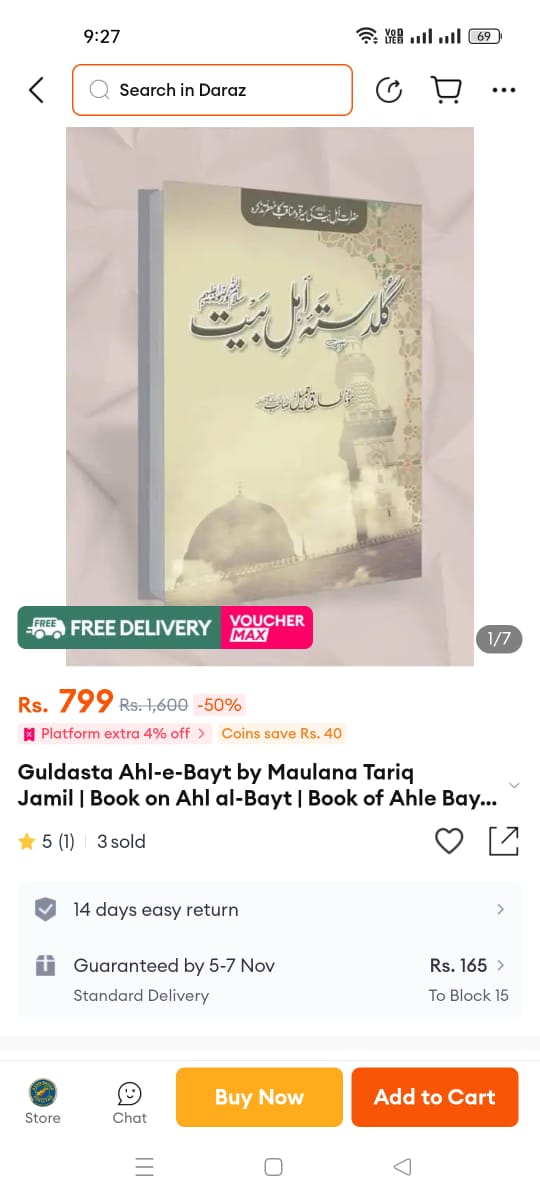540x1200 pixels.
Task: Tap the circular arrow icon beside search
Action: pyautogui.click(x=389, y=90)
